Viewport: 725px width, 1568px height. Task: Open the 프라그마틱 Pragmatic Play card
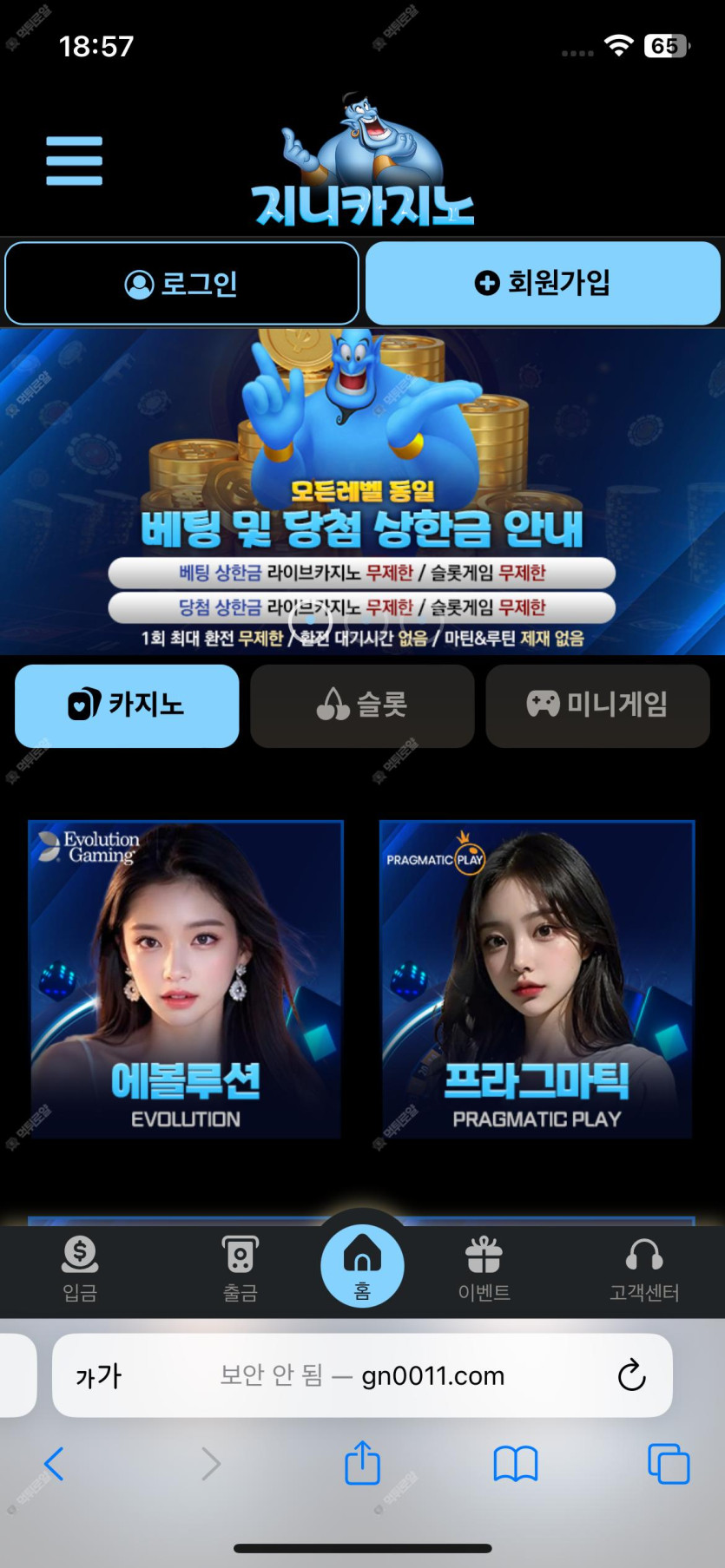(537, 979)
